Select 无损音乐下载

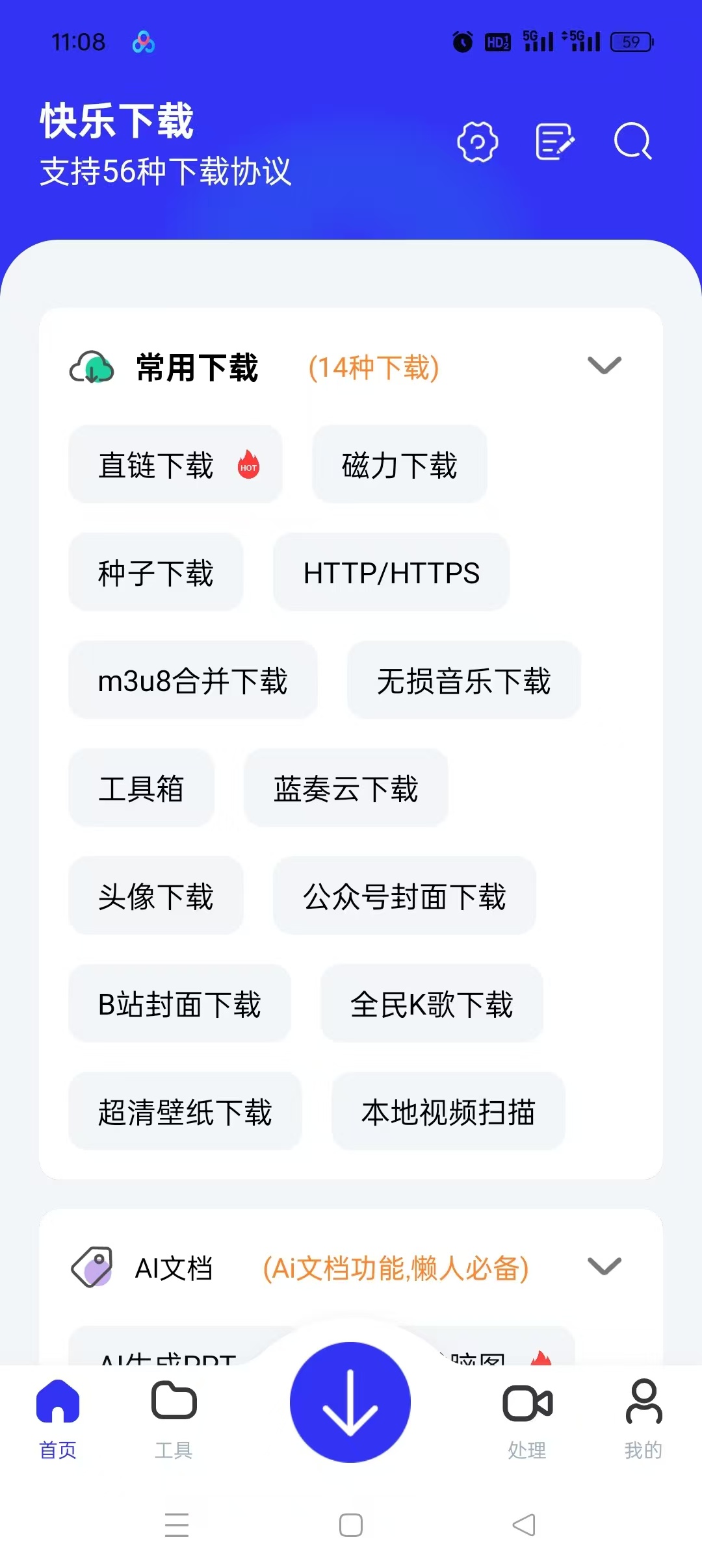[x=463, y=680]
